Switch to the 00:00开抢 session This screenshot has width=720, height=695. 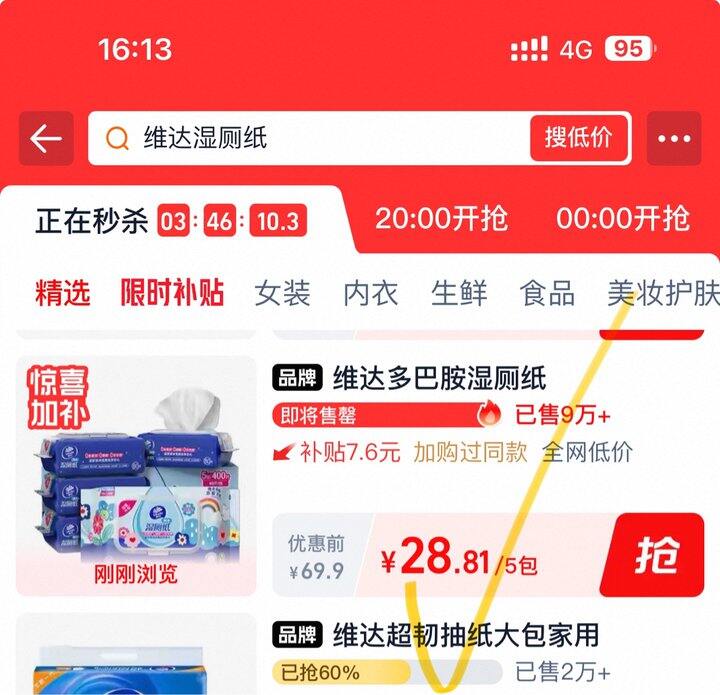tap(622, 219)
